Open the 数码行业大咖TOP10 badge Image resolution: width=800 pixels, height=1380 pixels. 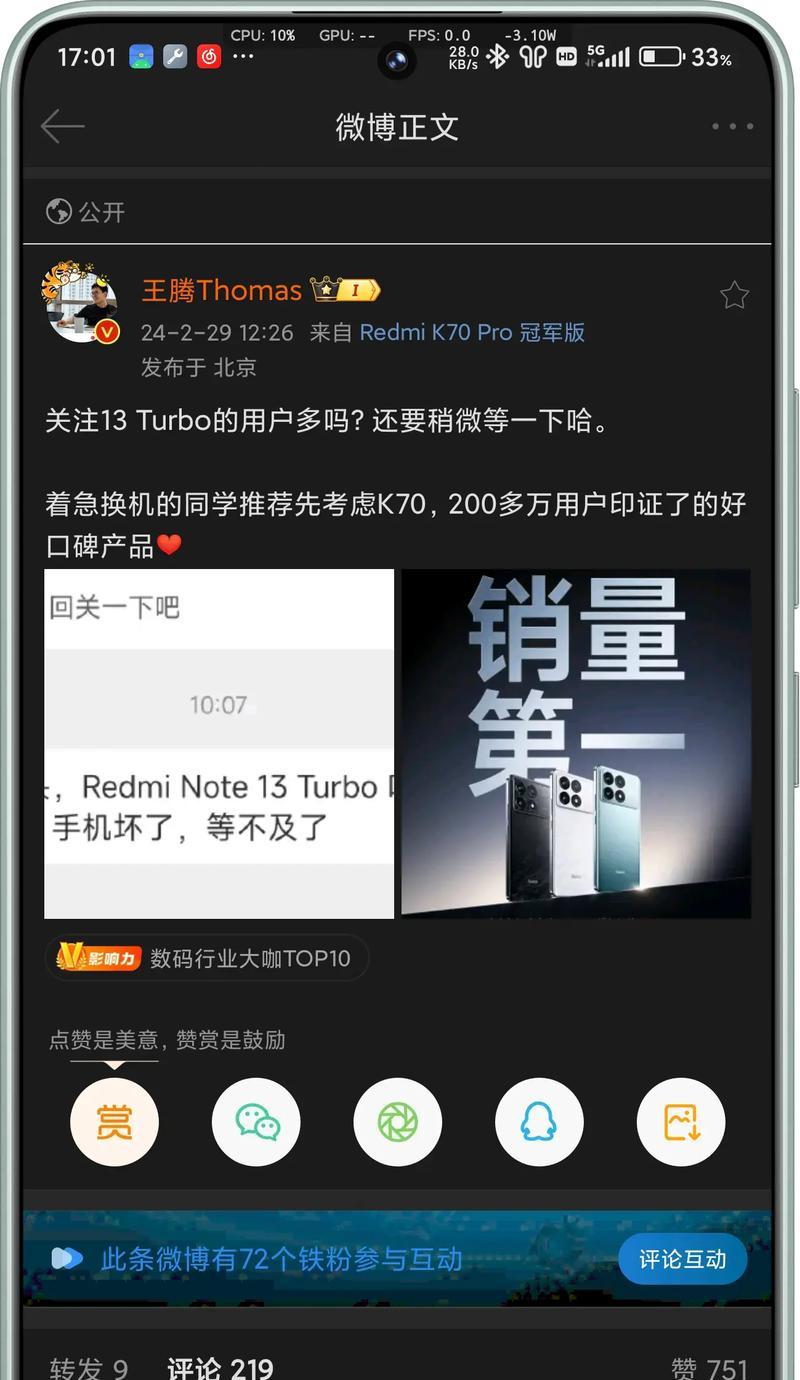[207, 958]
